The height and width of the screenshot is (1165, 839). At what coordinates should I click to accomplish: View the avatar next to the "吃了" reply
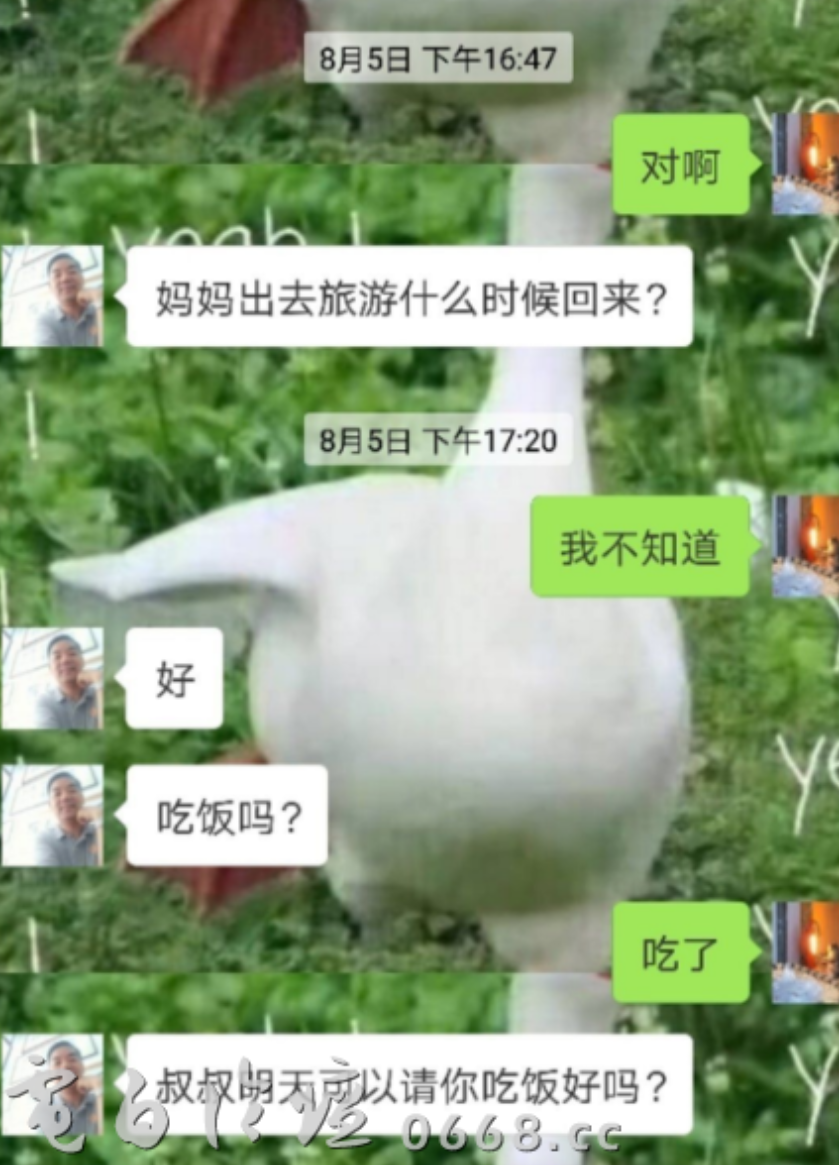tap(806, 952)
